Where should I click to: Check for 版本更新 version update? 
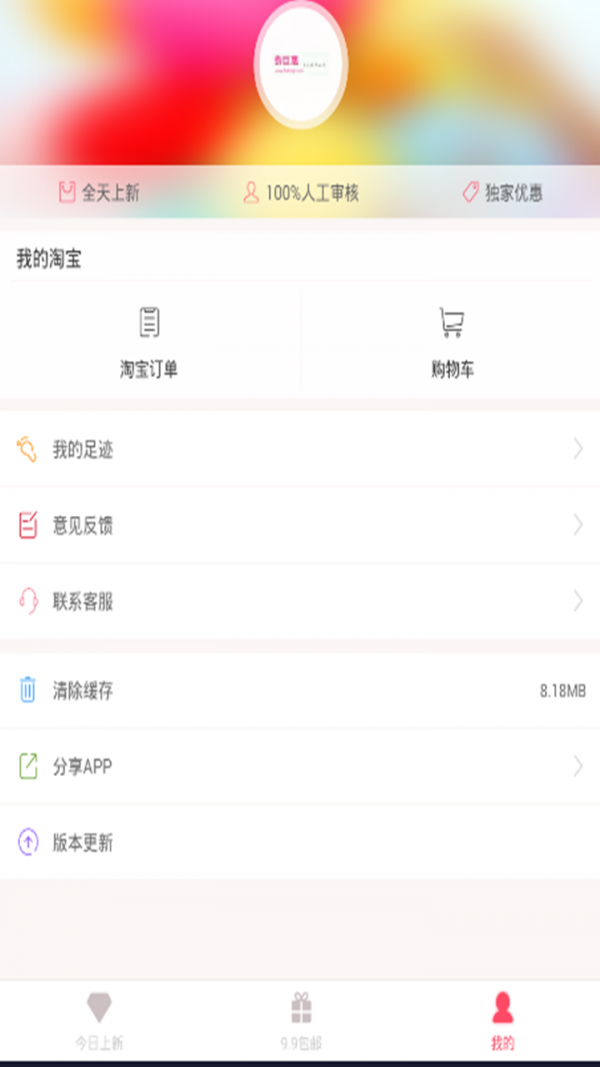click(x=300, y=842)
